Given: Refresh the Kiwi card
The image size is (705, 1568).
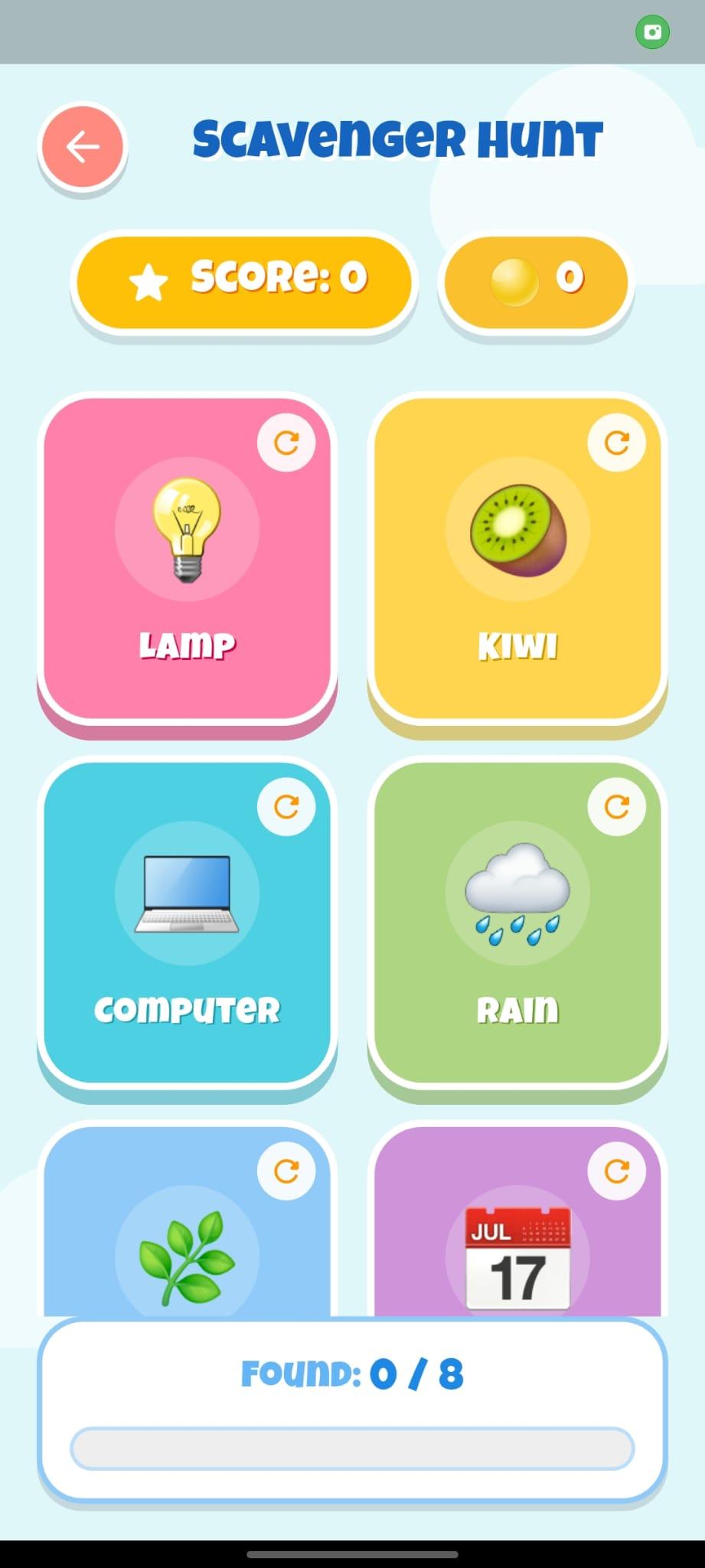Looking at the screenshot, I should pos(617,443).
